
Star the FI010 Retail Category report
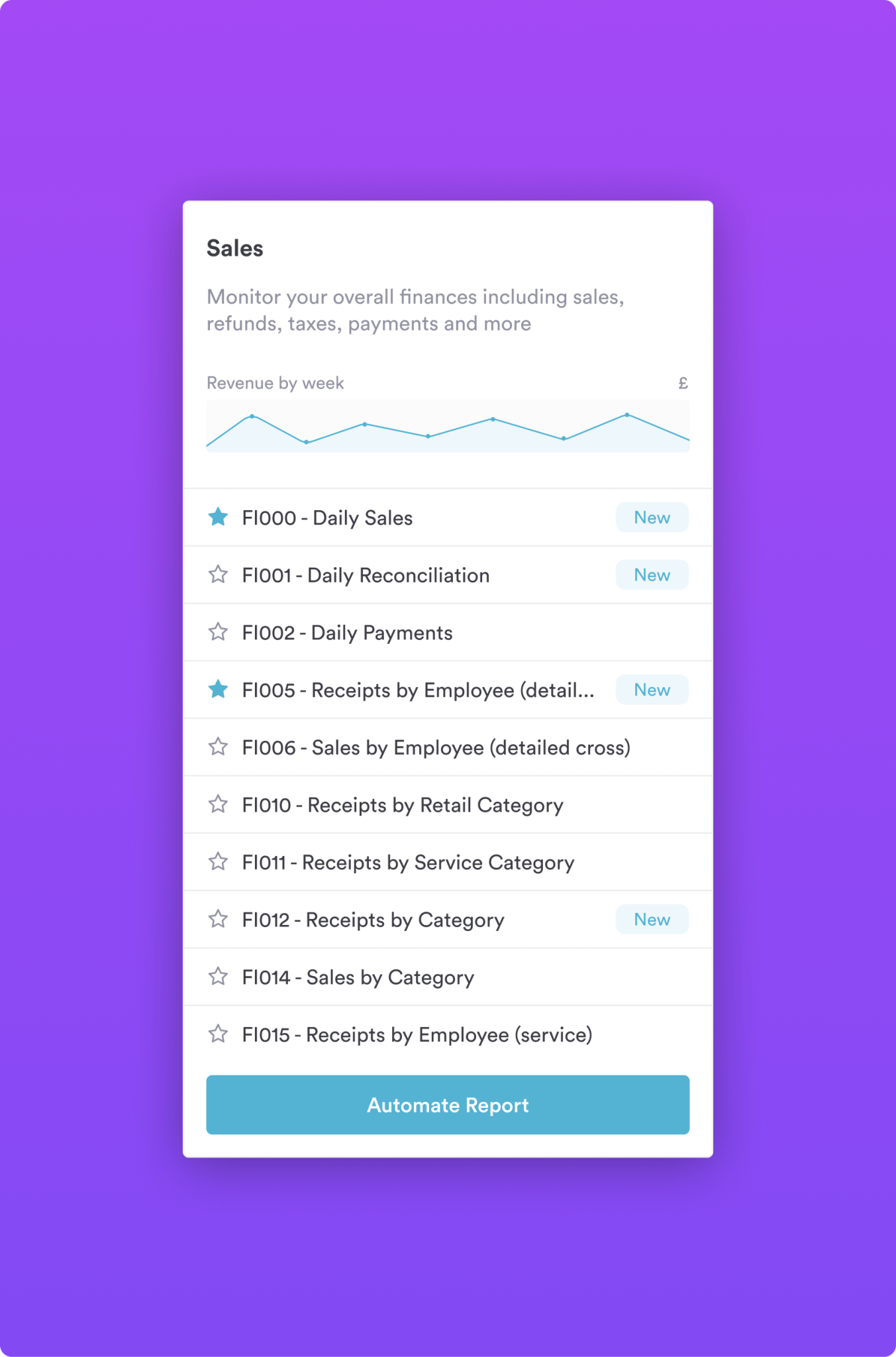pyautogui.click(x=218, y=804)
